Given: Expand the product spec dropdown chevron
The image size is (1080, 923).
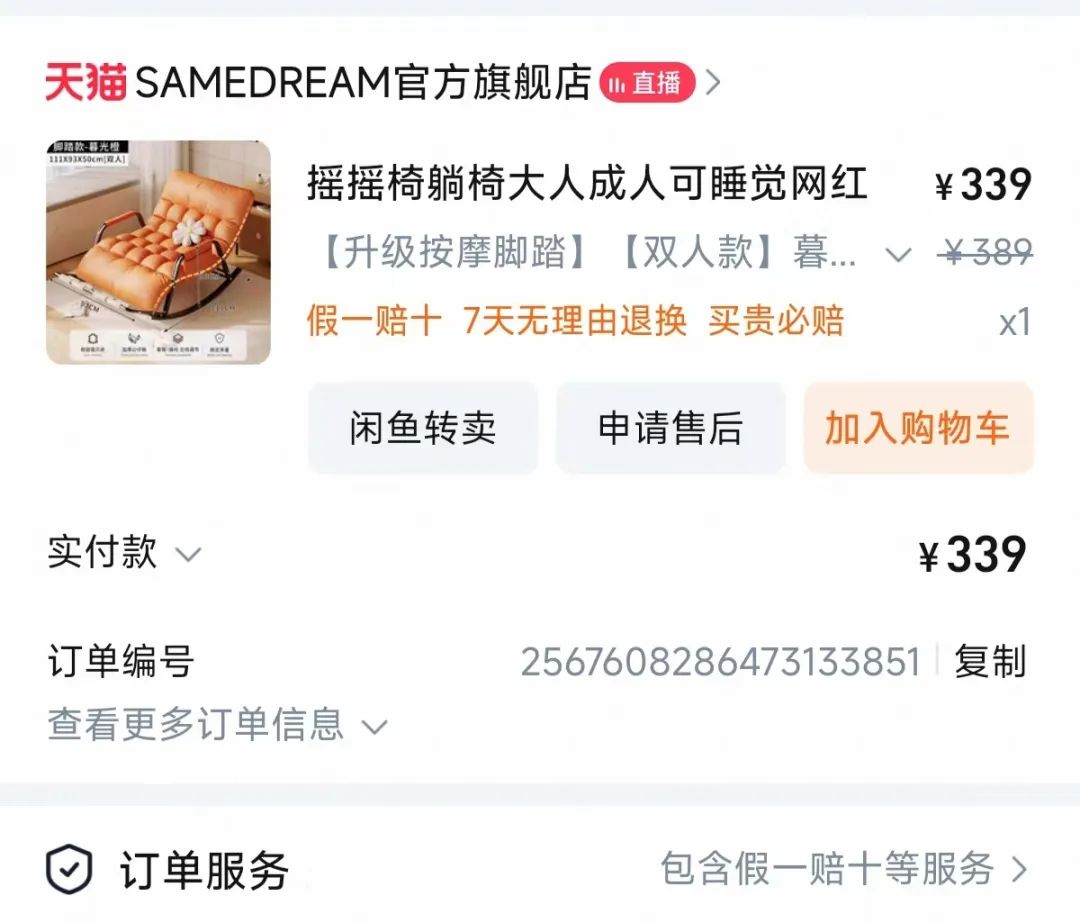Looking at the screenshot, I should pyautogui.click(x=898, y=255).
